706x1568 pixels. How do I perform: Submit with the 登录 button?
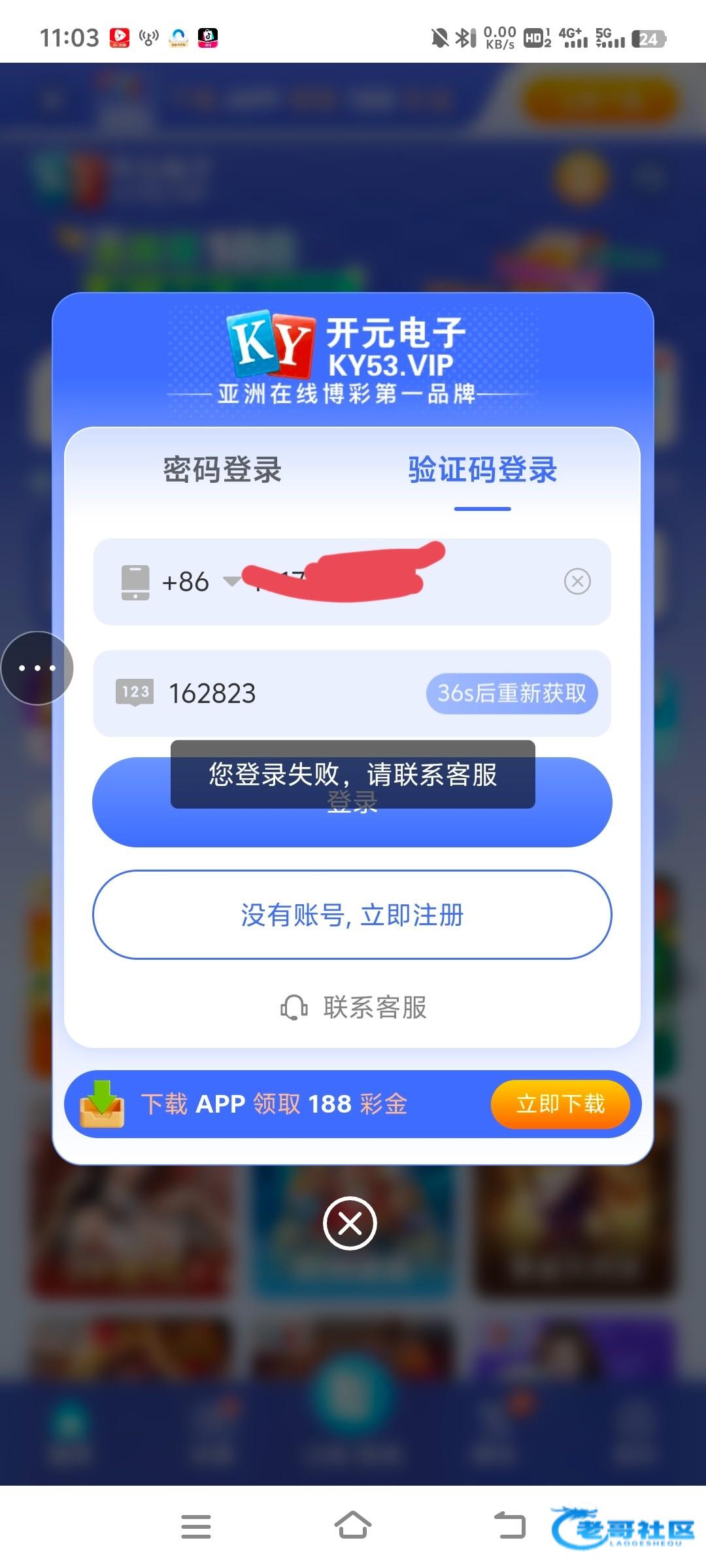point(352,823)
